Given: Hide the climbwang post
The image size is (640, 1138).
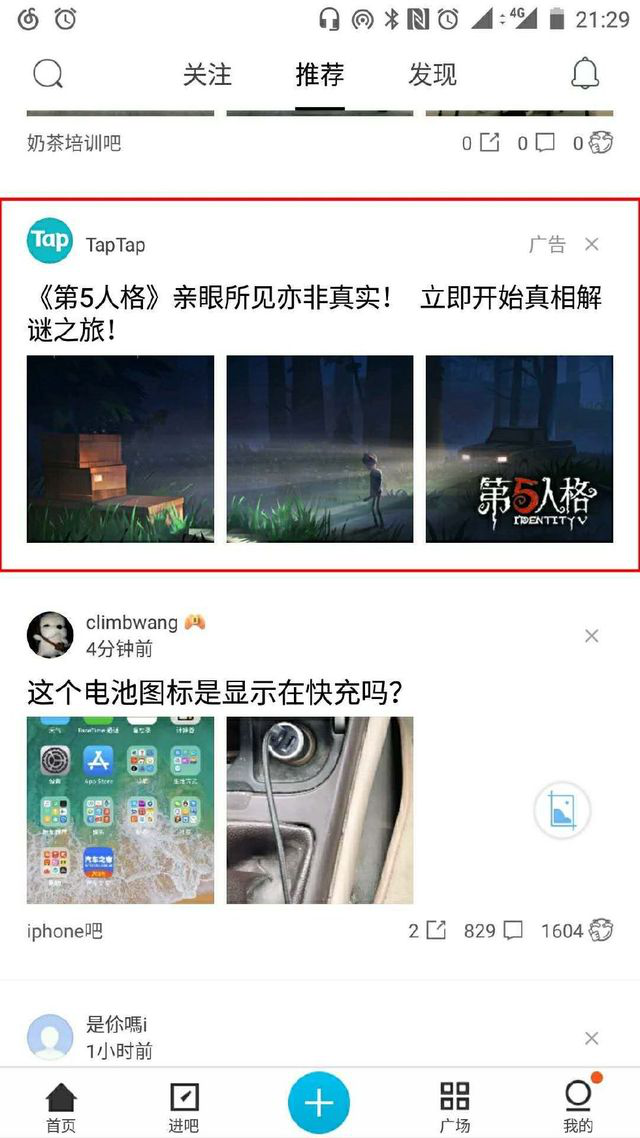Looking at the screenshot, I should [x=592, y=636].
